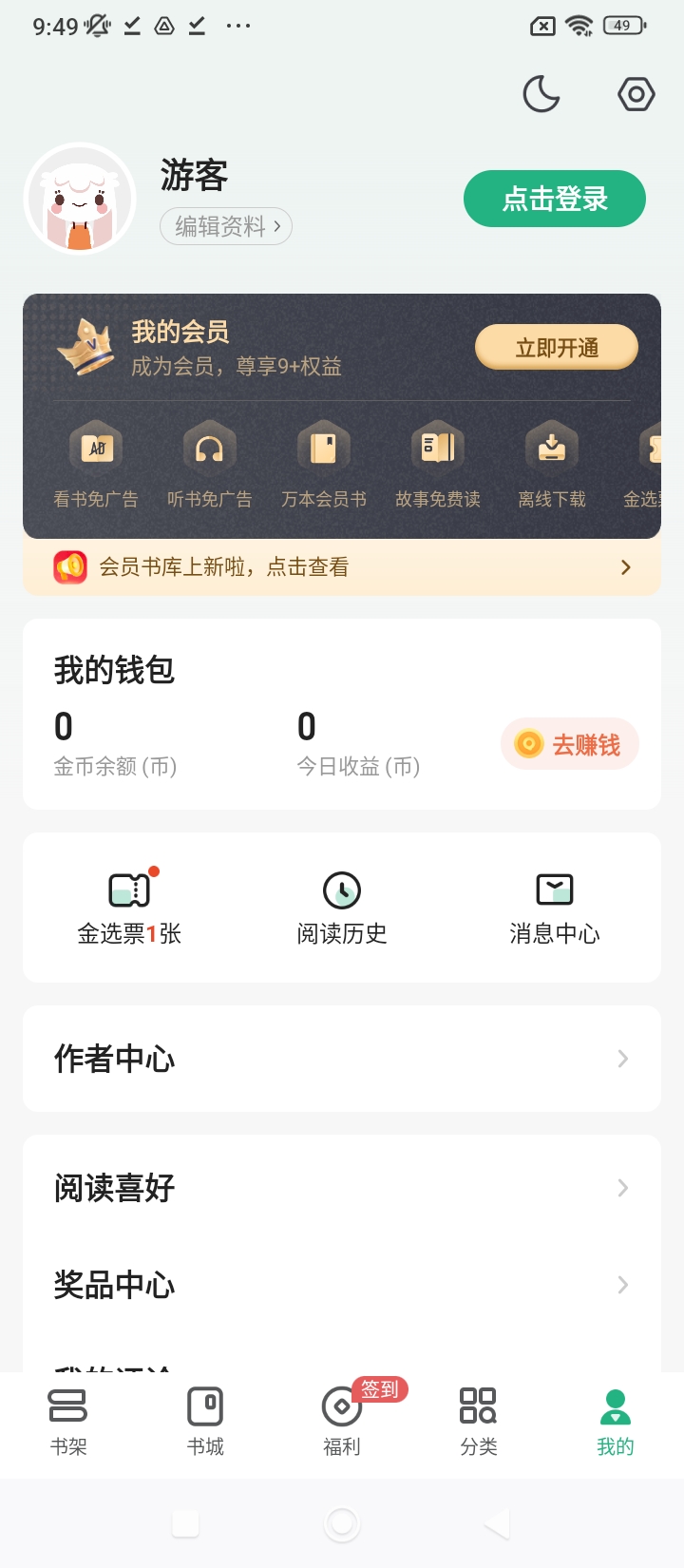Go back using the system back button
The image size is (684, 1568).
(x=497, y=1523)
